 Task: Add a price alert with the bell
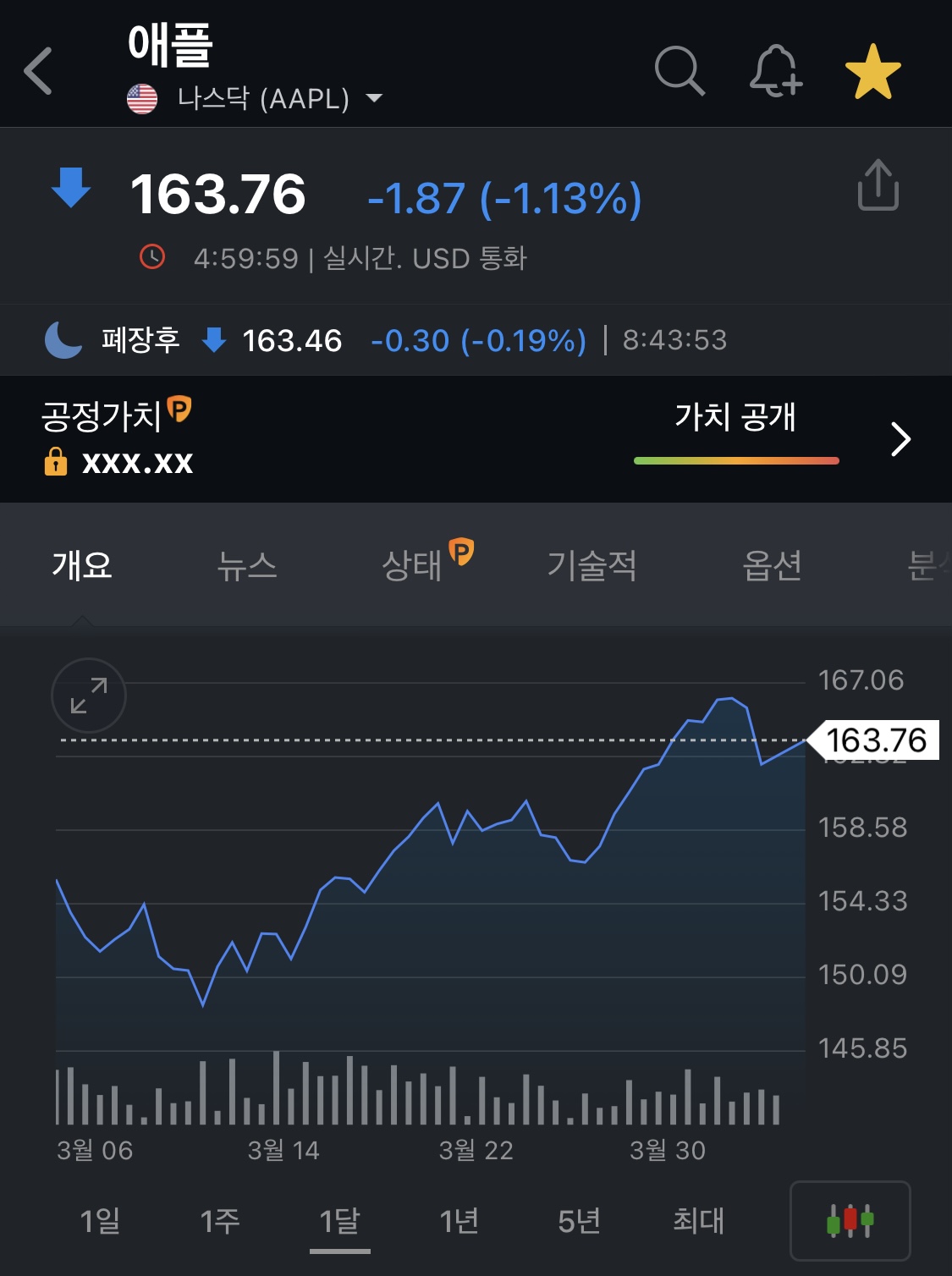(775, 70)
